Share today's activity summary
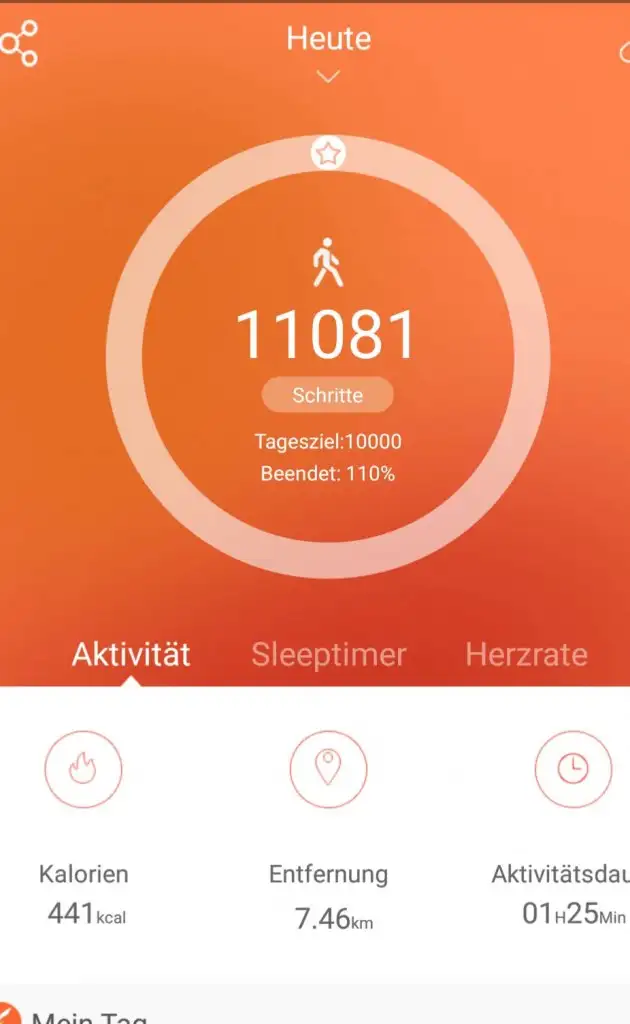 coord(19,44)
